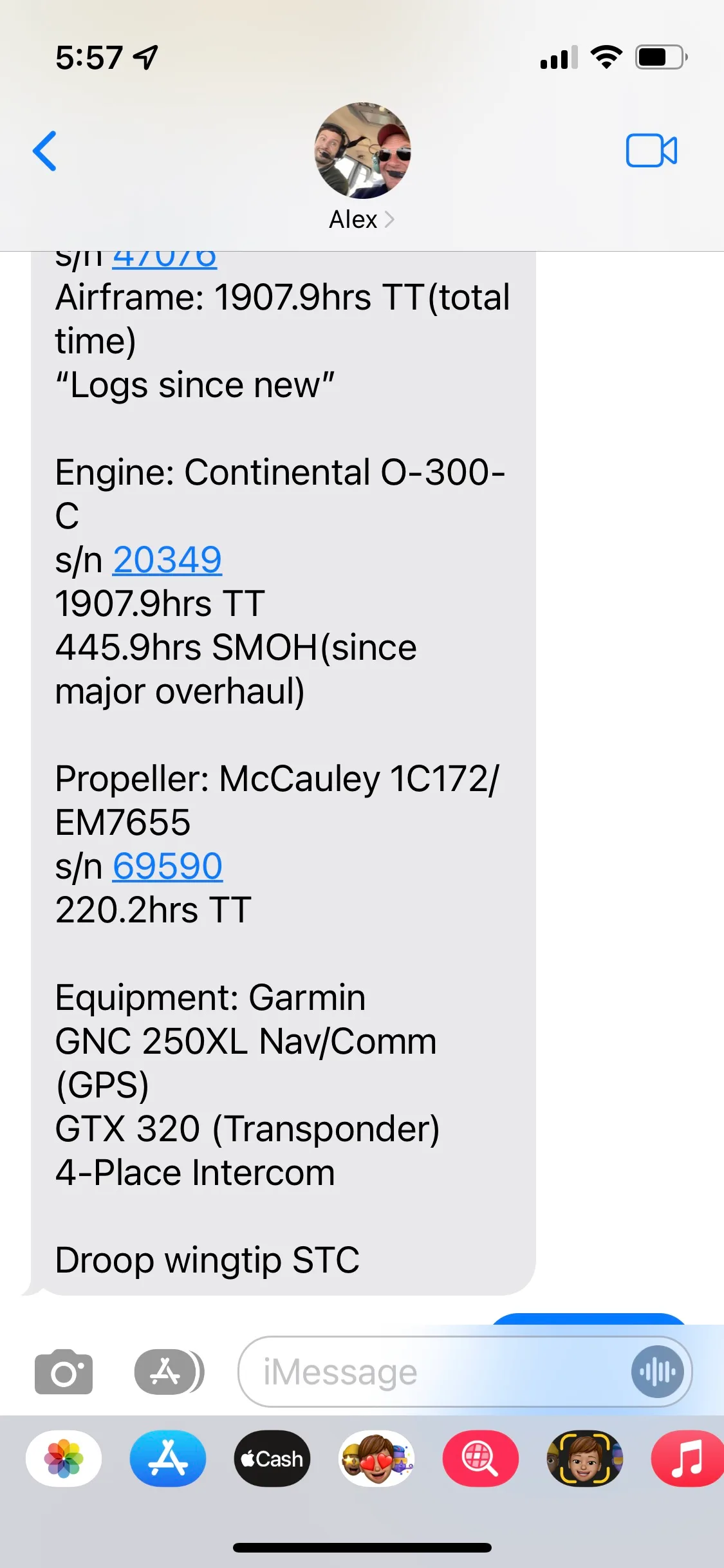The height and width of the screenshot is (1568, 724).
Task: Record an audio message
Action: pyautogui.click(x=657, y=1372)
